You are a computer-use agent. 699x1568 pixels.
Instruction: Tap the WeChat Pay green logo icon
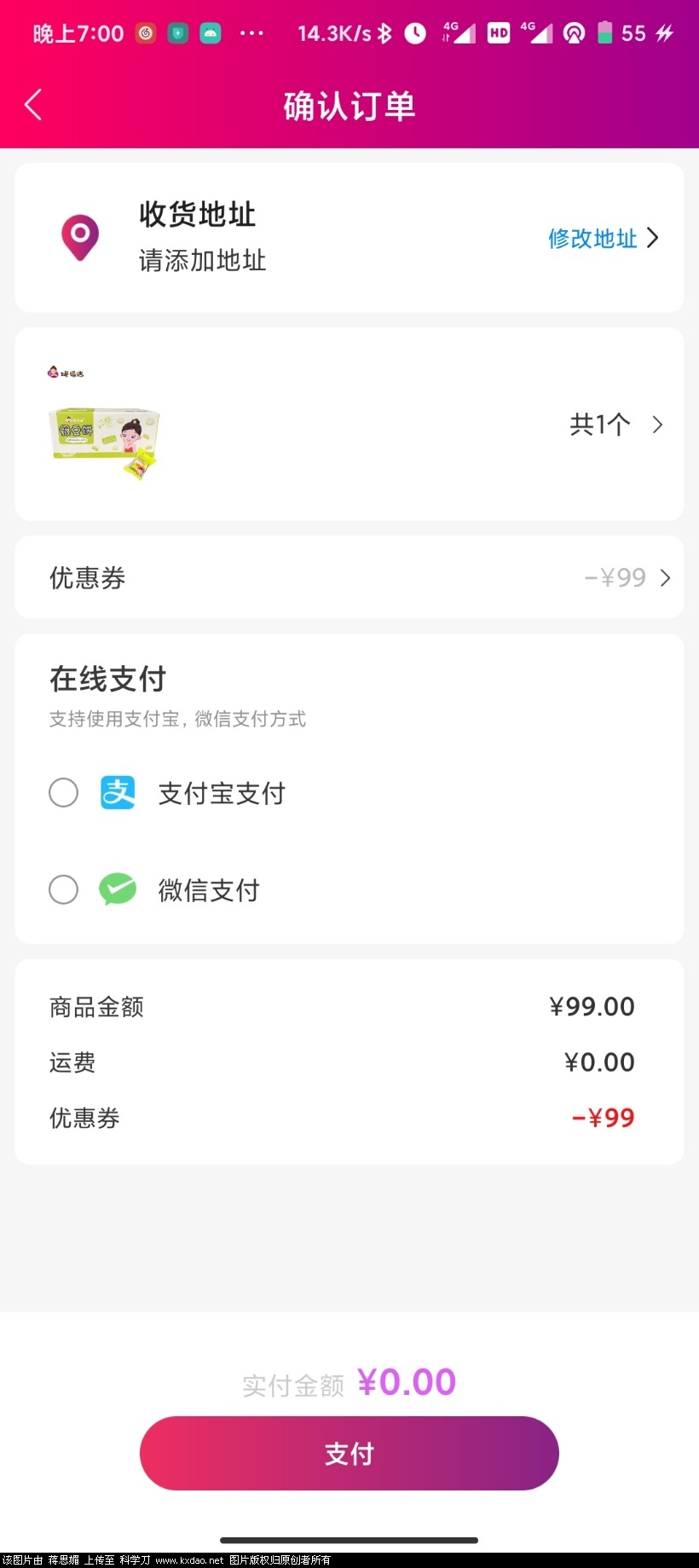tap(118, 889)
